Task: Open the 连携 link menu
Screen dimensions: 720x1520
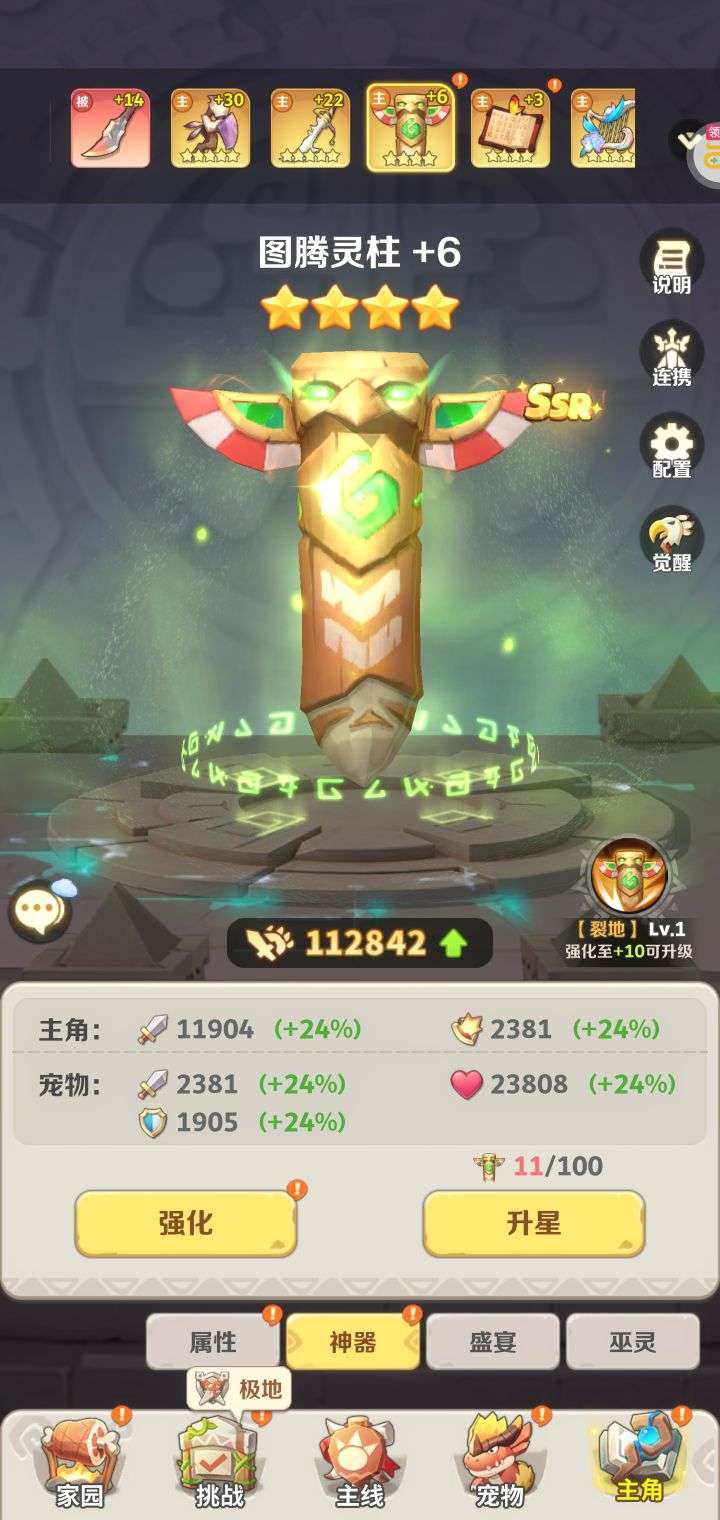Action: pyautogui.click(x=672, y=354)
